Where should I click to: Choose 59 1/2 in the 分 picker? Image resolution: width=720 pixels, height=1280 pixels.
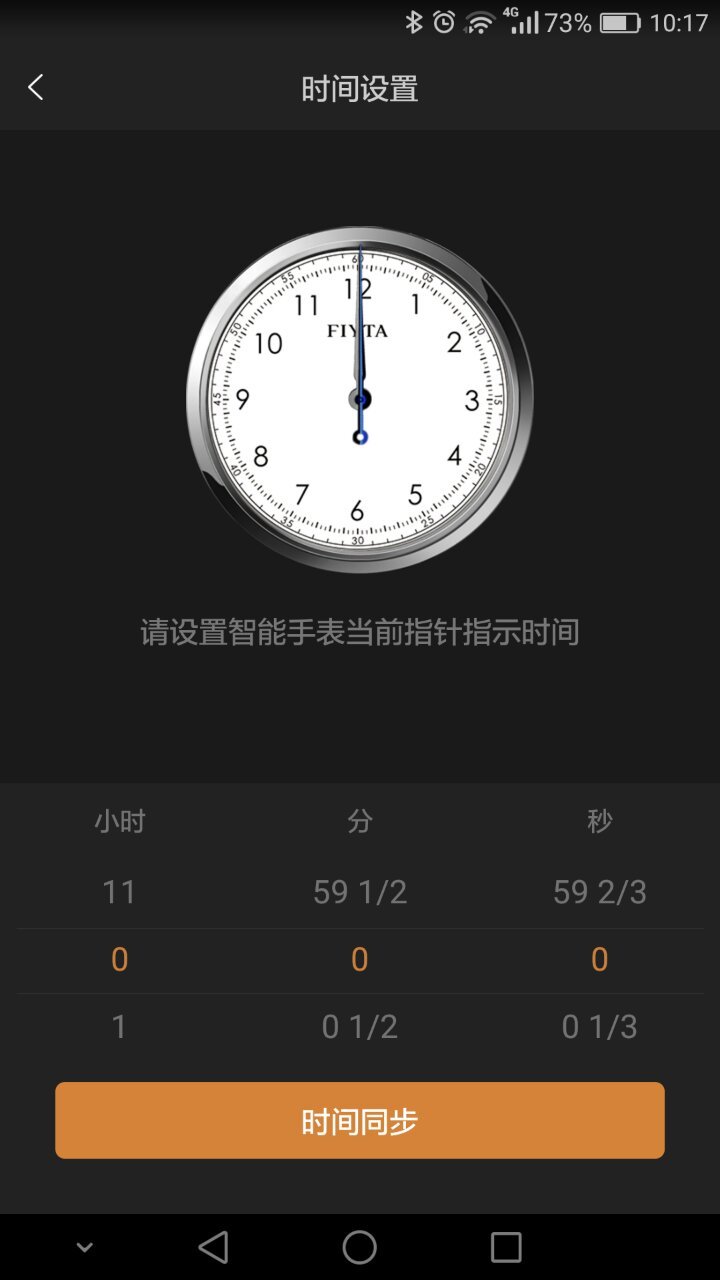point(360,891)
